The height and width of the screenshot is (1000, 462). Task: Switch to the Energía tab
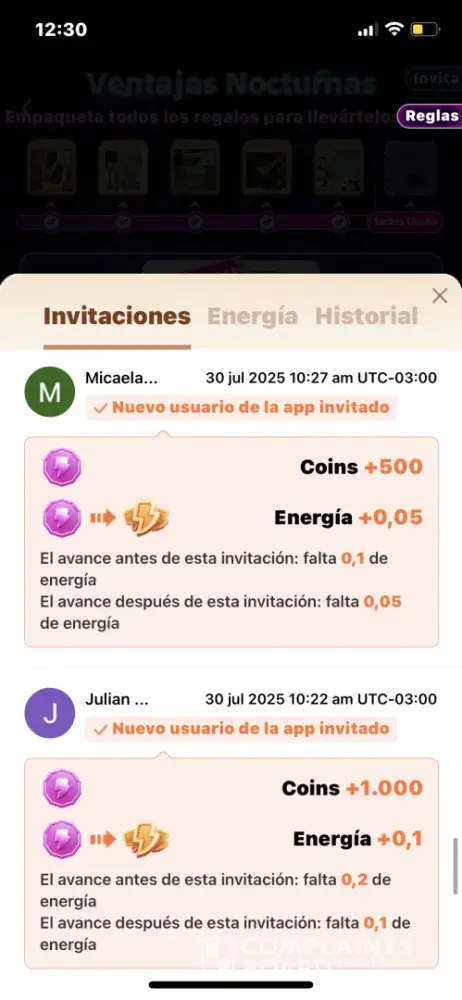(x=253, y=316)
